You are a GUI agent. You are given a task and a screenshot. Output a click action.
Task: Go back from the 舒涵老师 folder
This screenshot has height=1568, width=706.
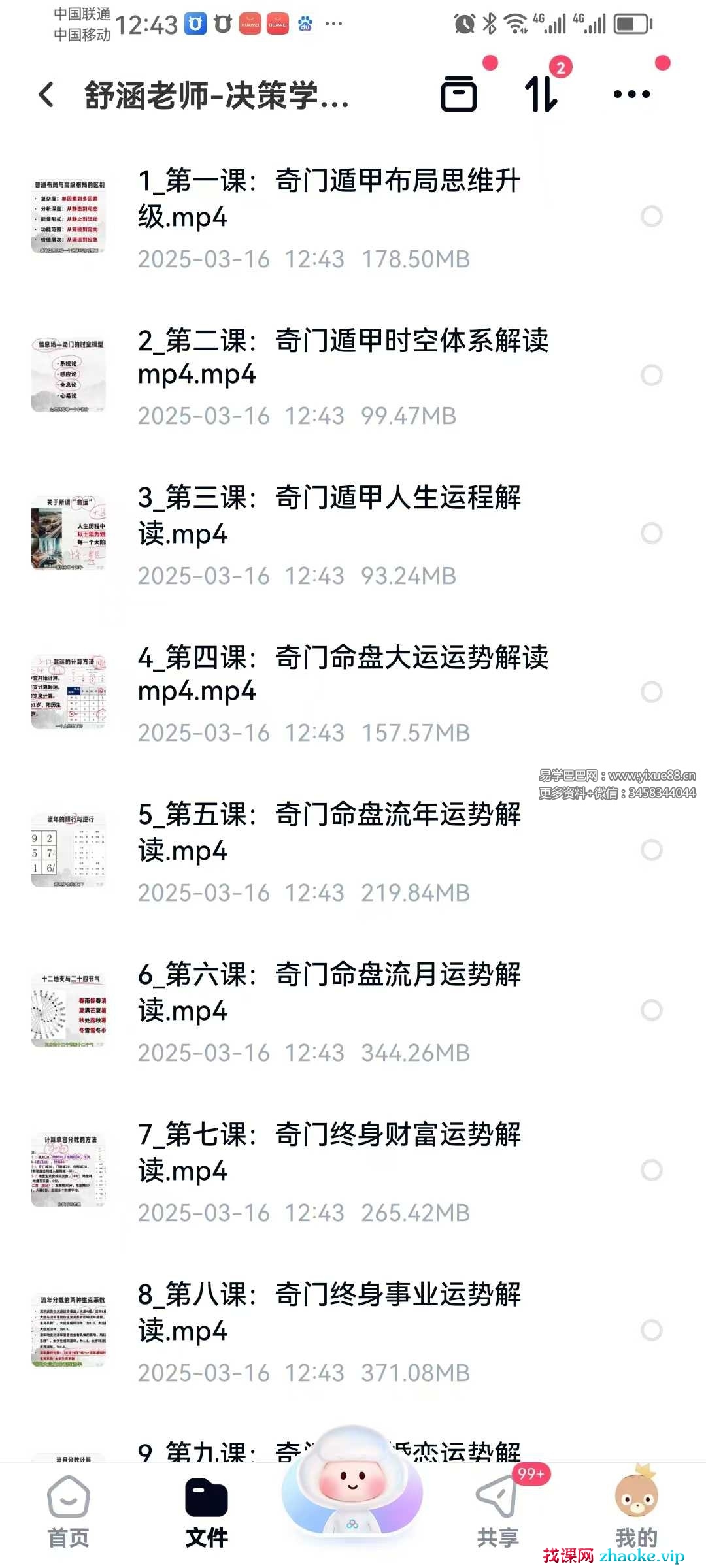[x=46, y=95]
